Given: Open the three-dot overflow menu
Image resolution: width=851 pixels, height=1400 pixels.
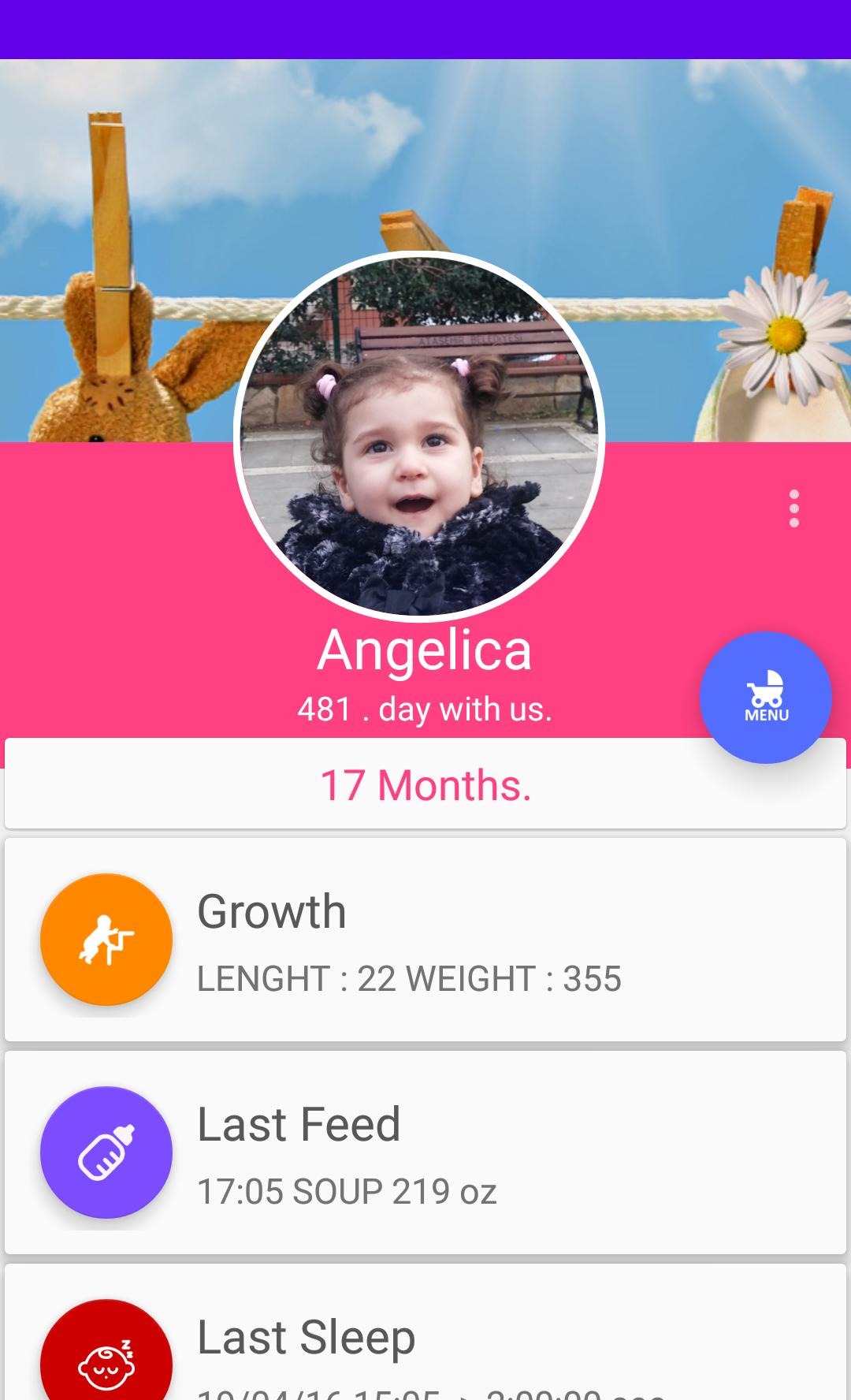Looking at the screenshot, I should click(793, 508).
